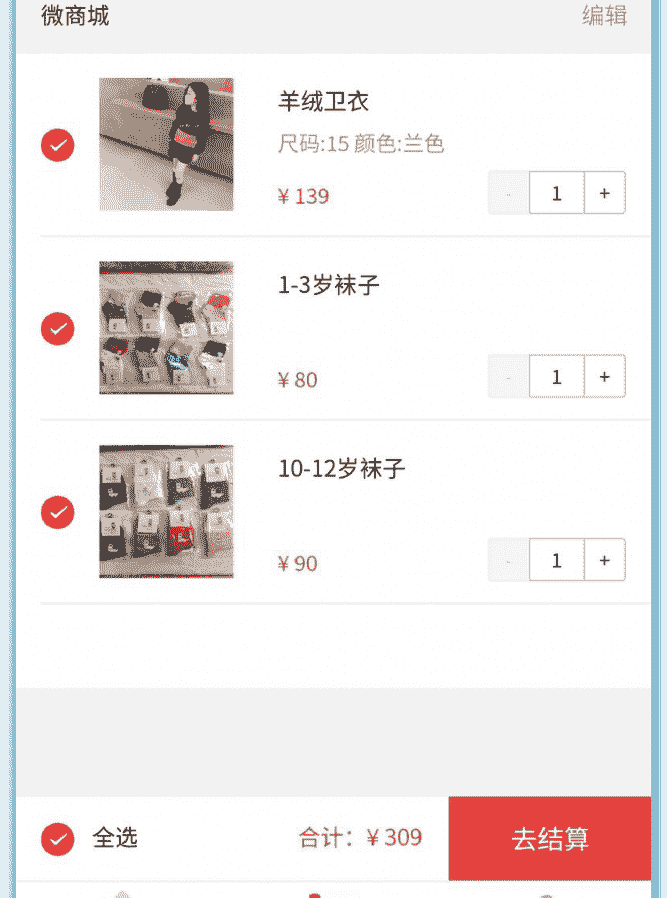
Task: Open the 10-12岁袜子 product picture
Action: click(166, 511)
